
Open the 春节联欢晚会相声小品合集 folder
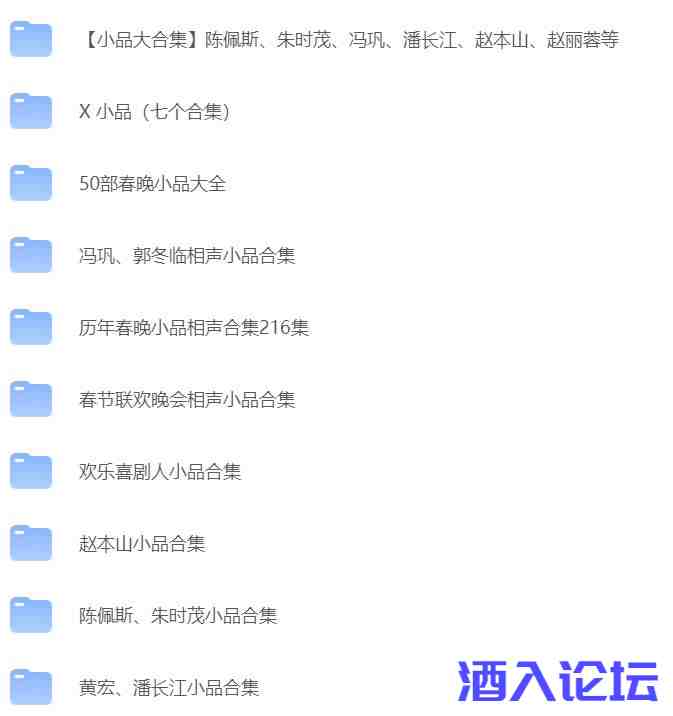coord(187,400)
